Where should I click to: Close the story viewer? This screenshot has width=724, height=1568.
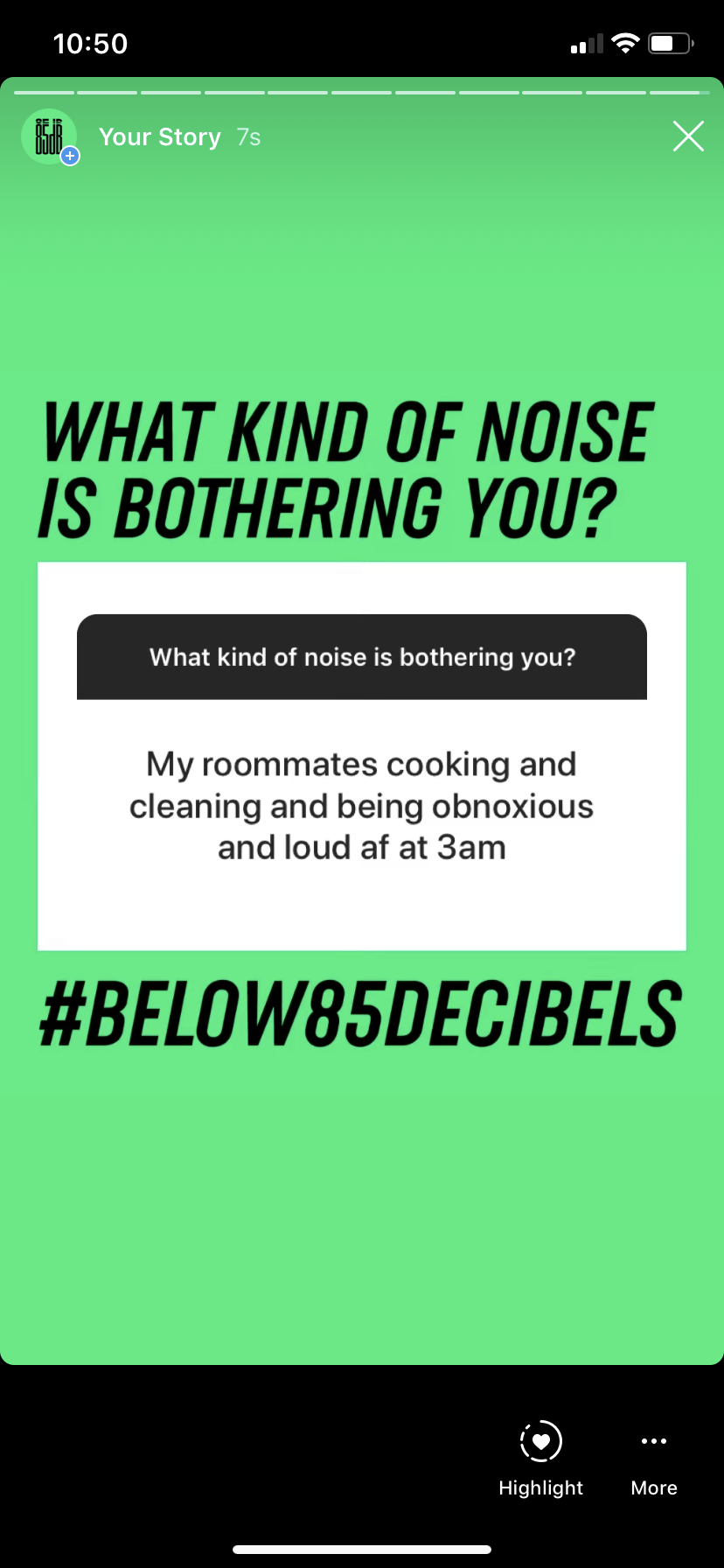click(688, 136)
